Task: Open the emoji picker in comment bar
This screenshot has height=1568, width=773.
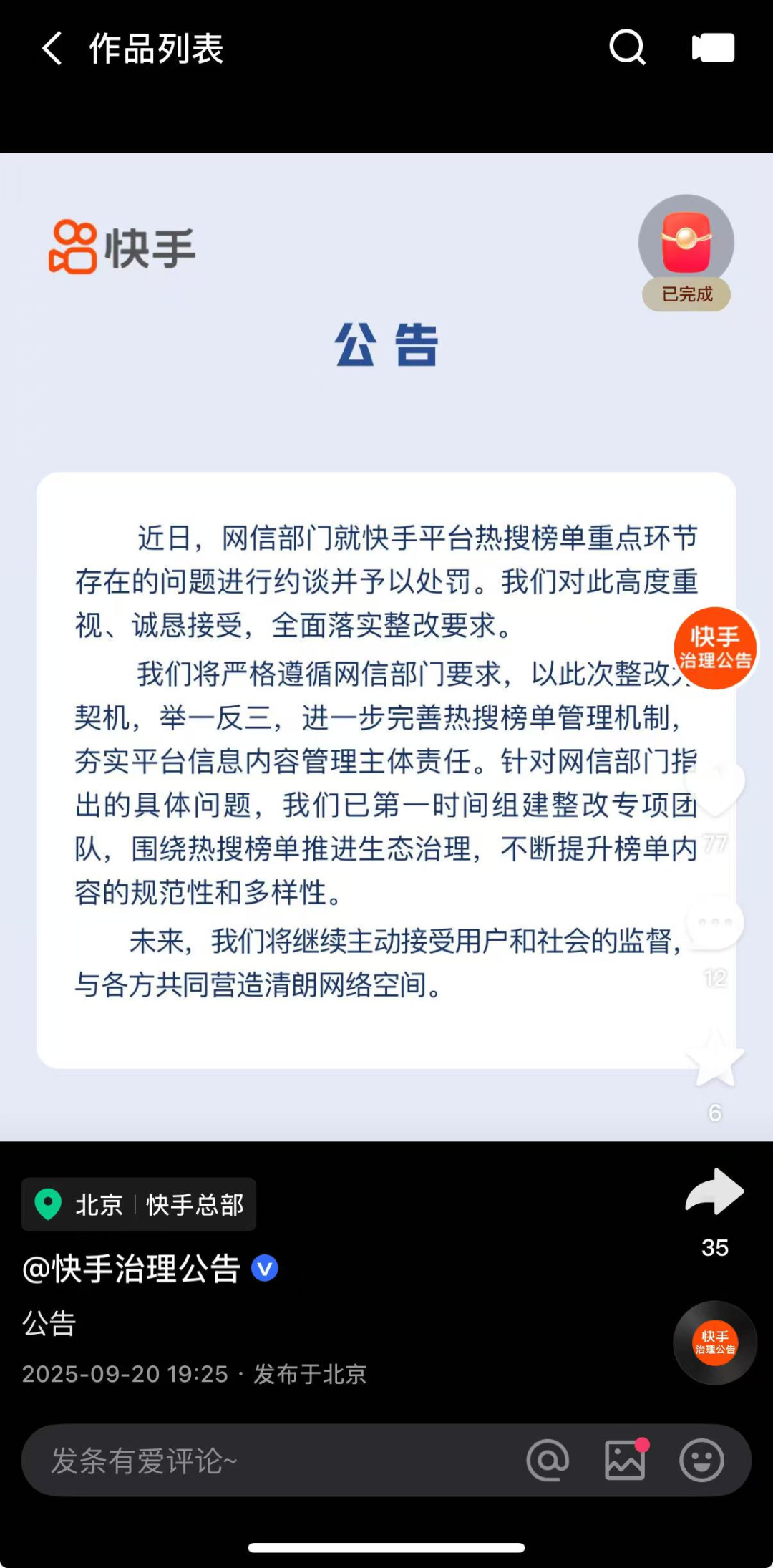Action: (701, 1461)
